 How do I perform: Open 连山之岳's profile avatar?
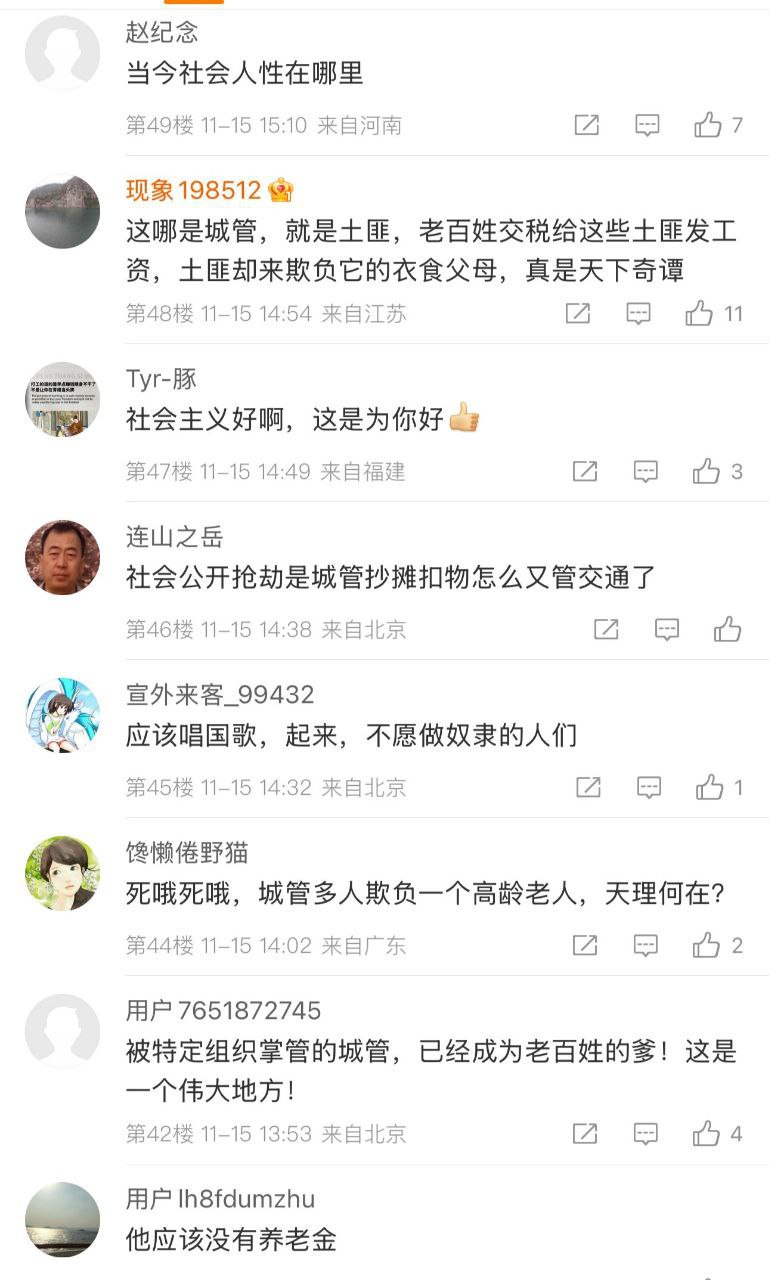tap(62, 557)
